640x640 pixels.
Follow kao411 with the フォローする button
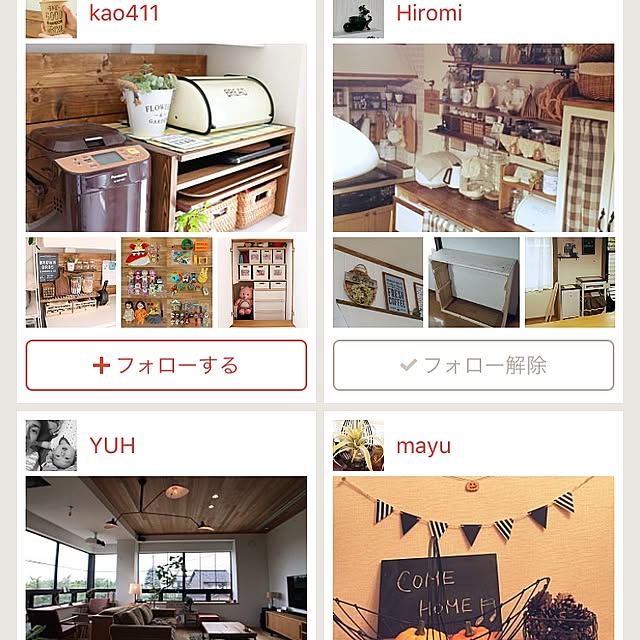point(166,365)
